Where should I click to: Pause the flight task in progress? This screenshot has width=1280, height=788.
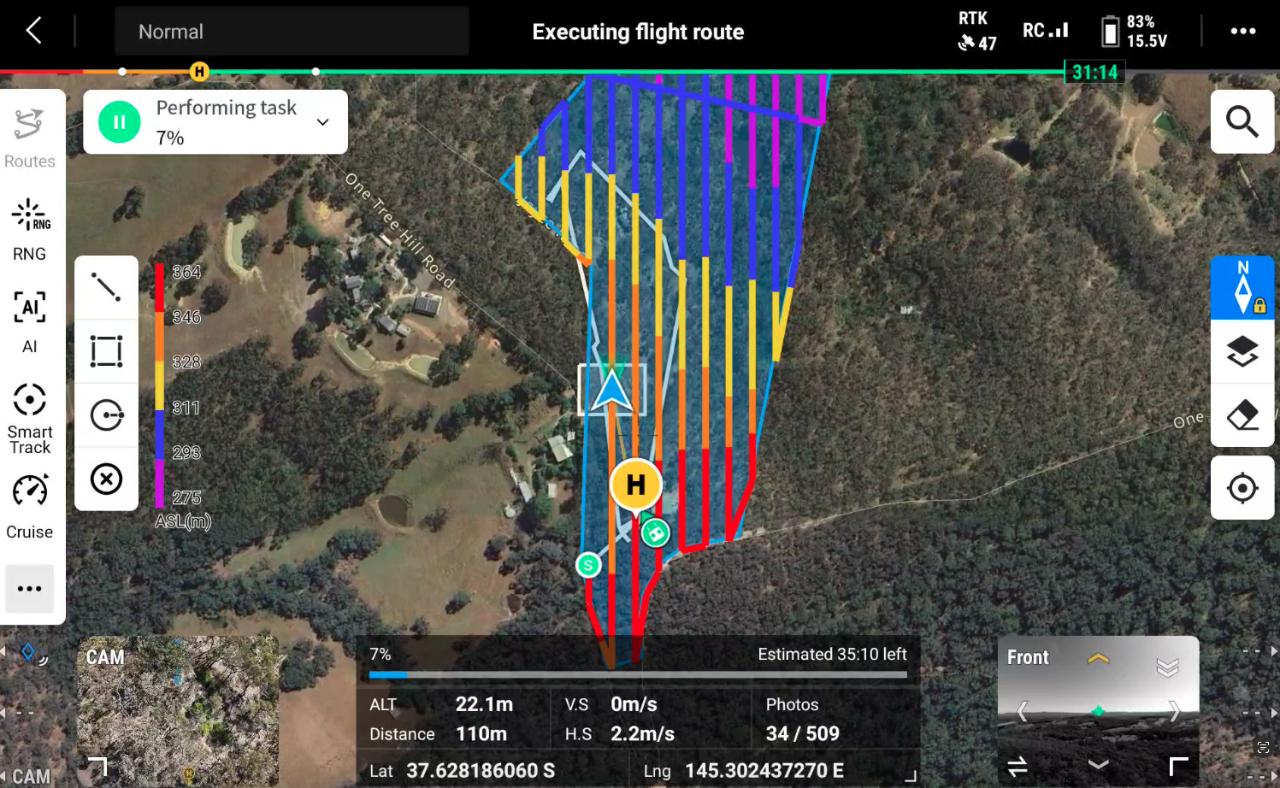coord(119,122)
